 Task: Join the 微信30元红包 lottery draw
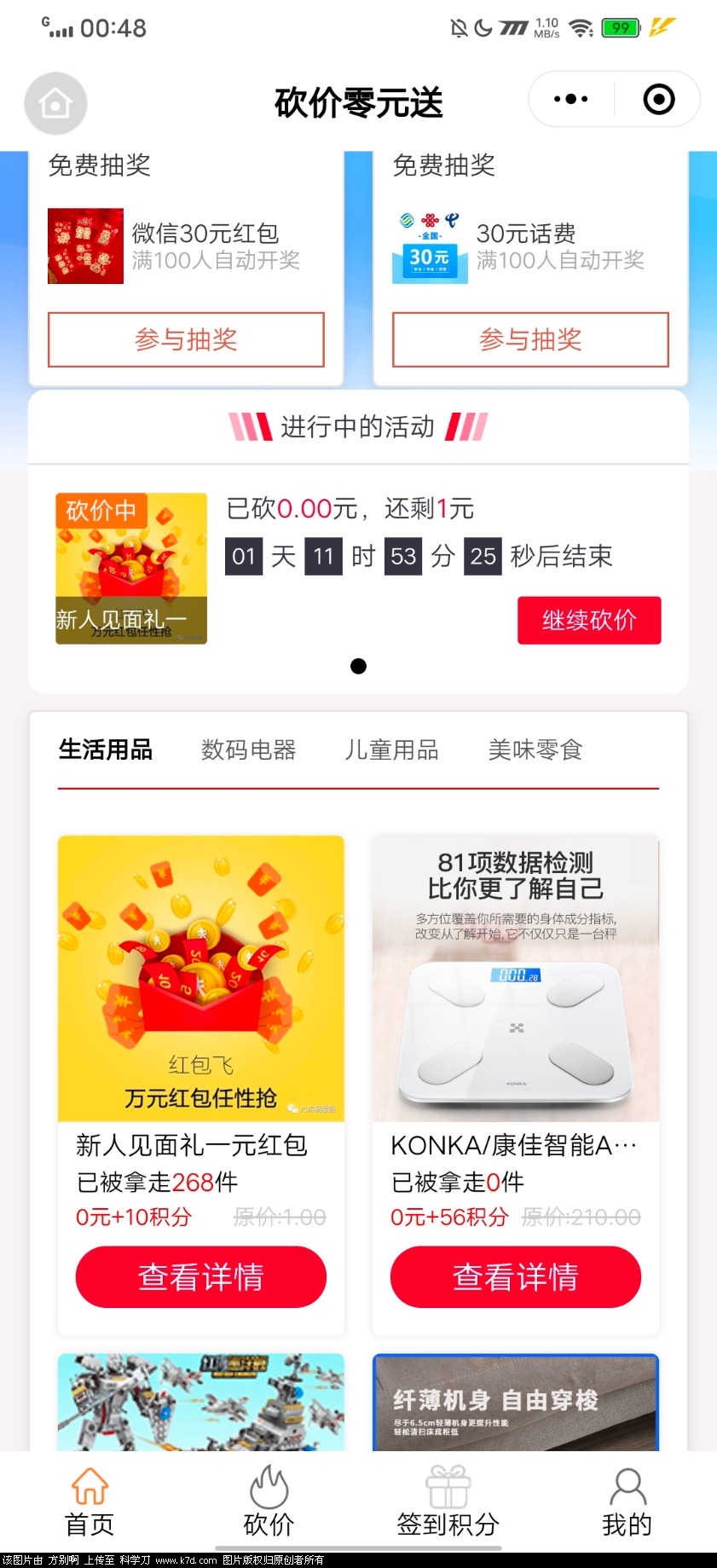tap(186, 339)
